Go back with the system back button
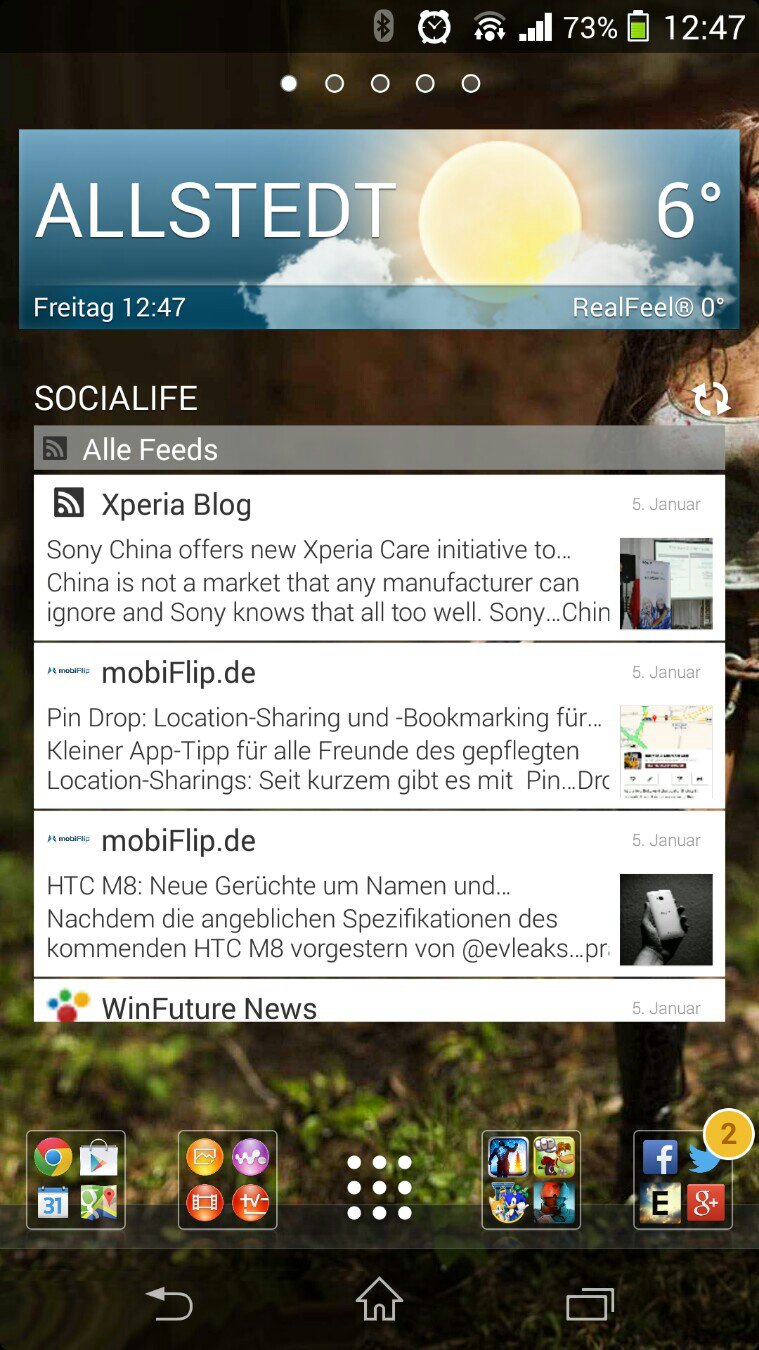The image size is (759, 1350). pos(169,1303)
